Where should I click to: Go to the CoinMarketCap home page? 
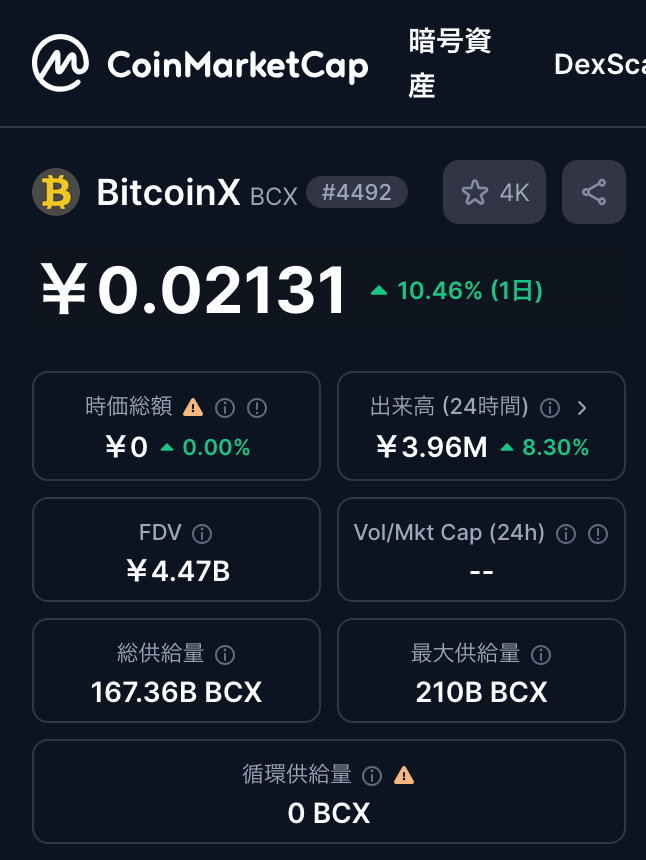pos(200,64)
